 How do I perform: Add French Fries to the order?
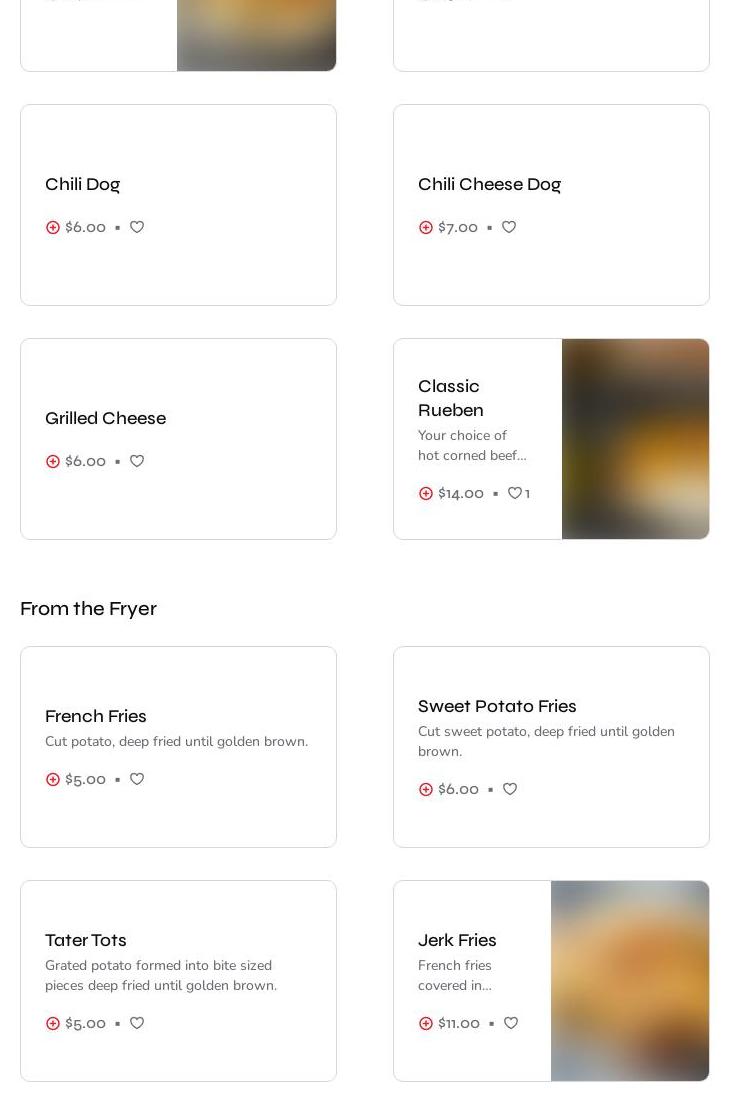coord(53,780)
